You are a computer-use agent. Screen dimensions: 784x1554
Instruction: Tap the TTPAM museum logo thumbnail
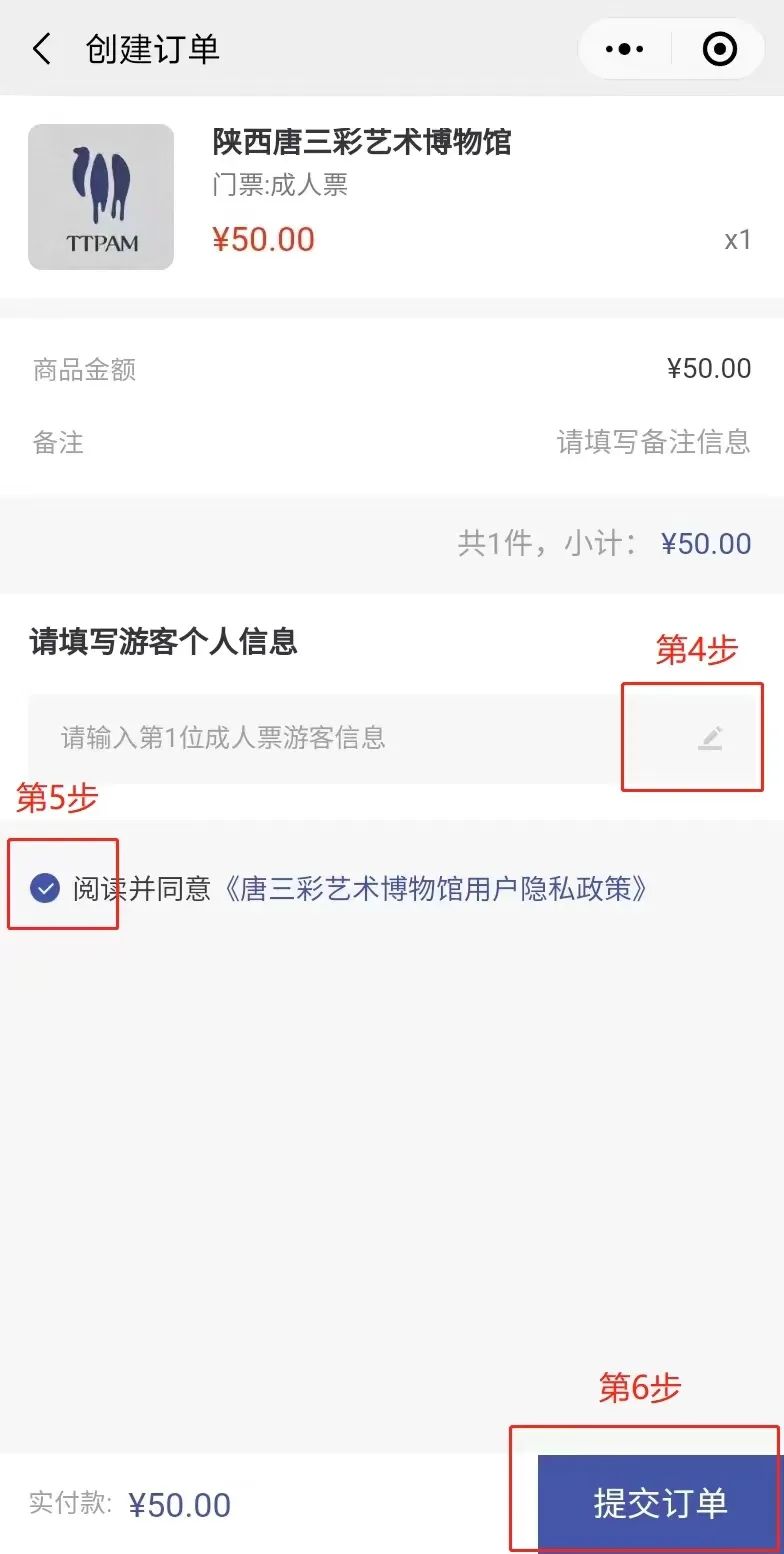click(100, 197)
